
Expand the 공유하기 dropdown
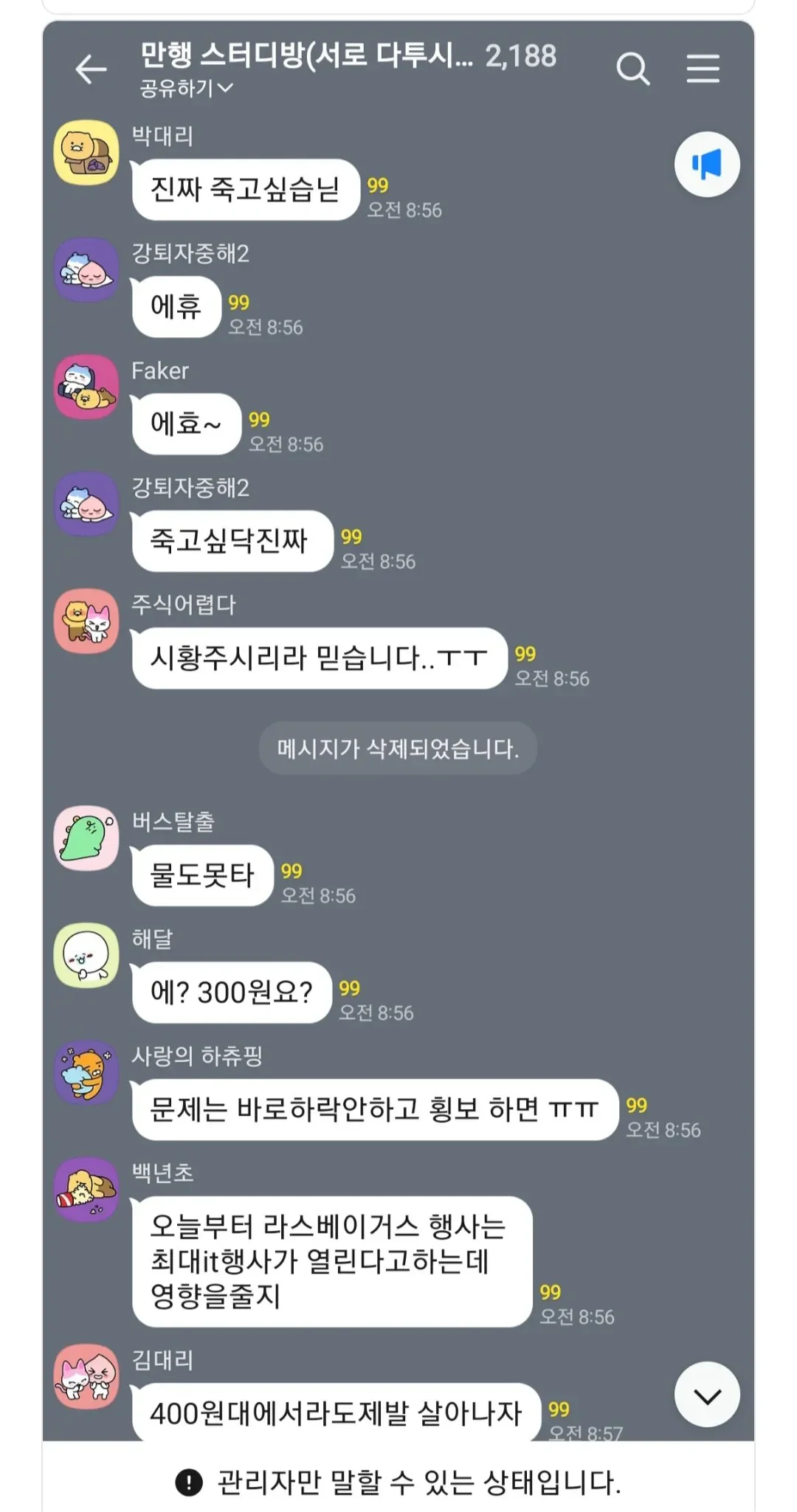(186, 89)
